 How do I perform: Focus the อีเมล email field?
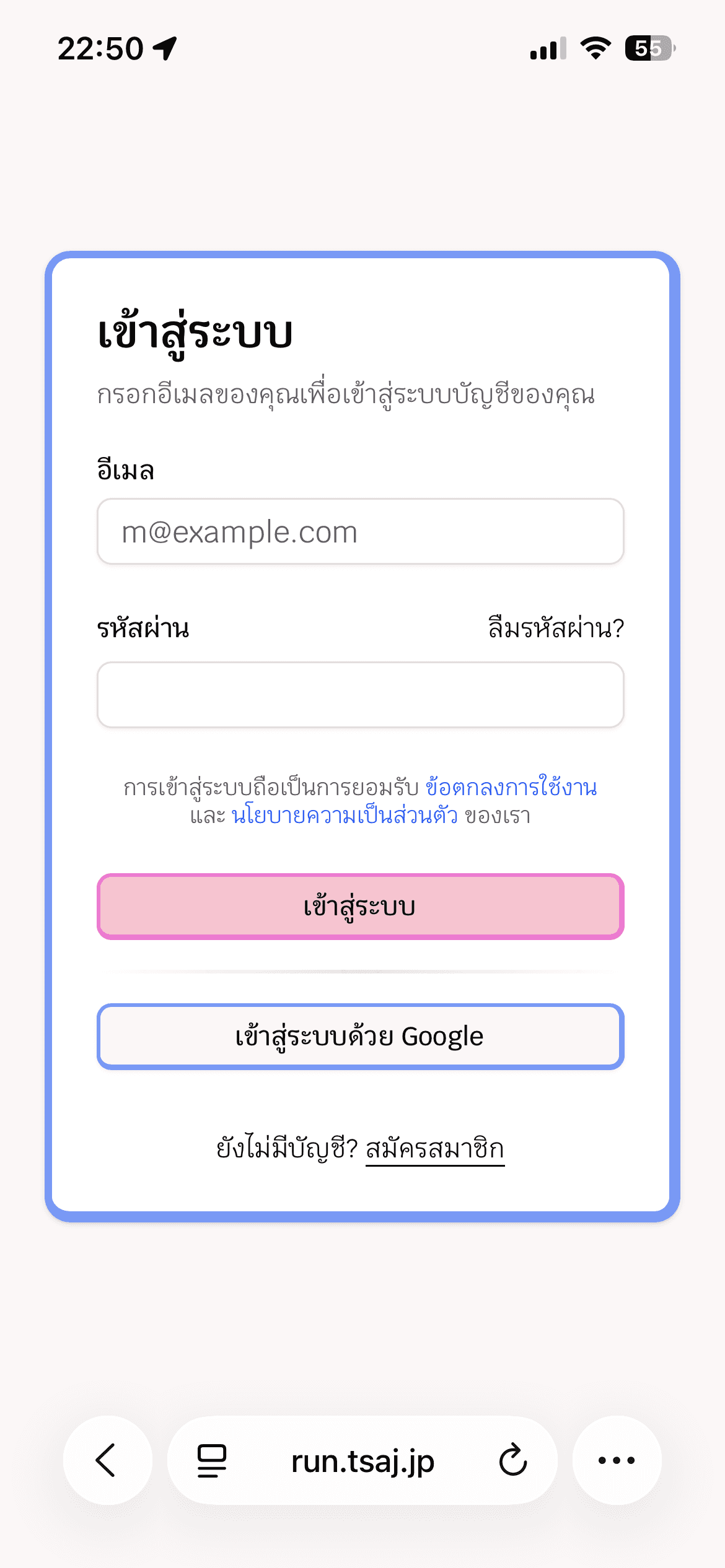(x=360, y=531)
